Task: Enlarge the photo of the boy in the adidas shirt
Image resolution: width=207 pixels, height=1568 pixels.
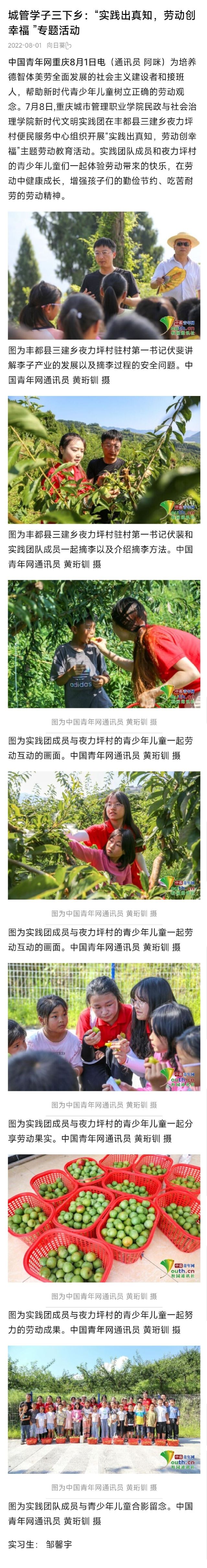Action: click(x=104, y=643)
